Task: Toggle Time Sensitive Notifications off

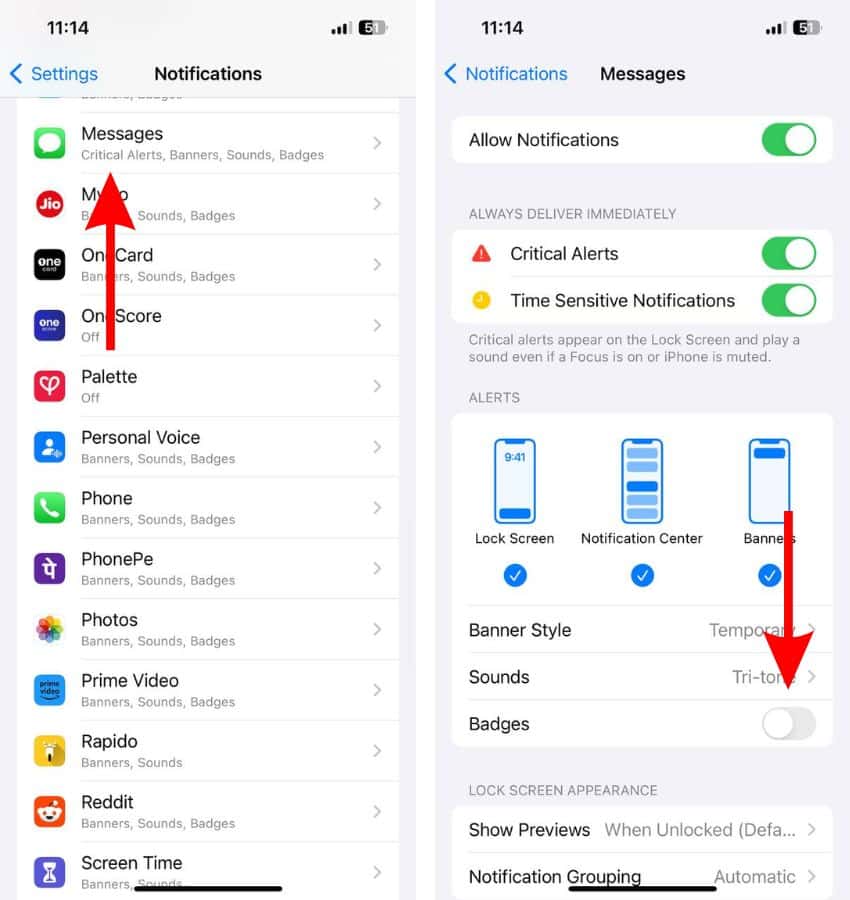Action: pos(788,300)
